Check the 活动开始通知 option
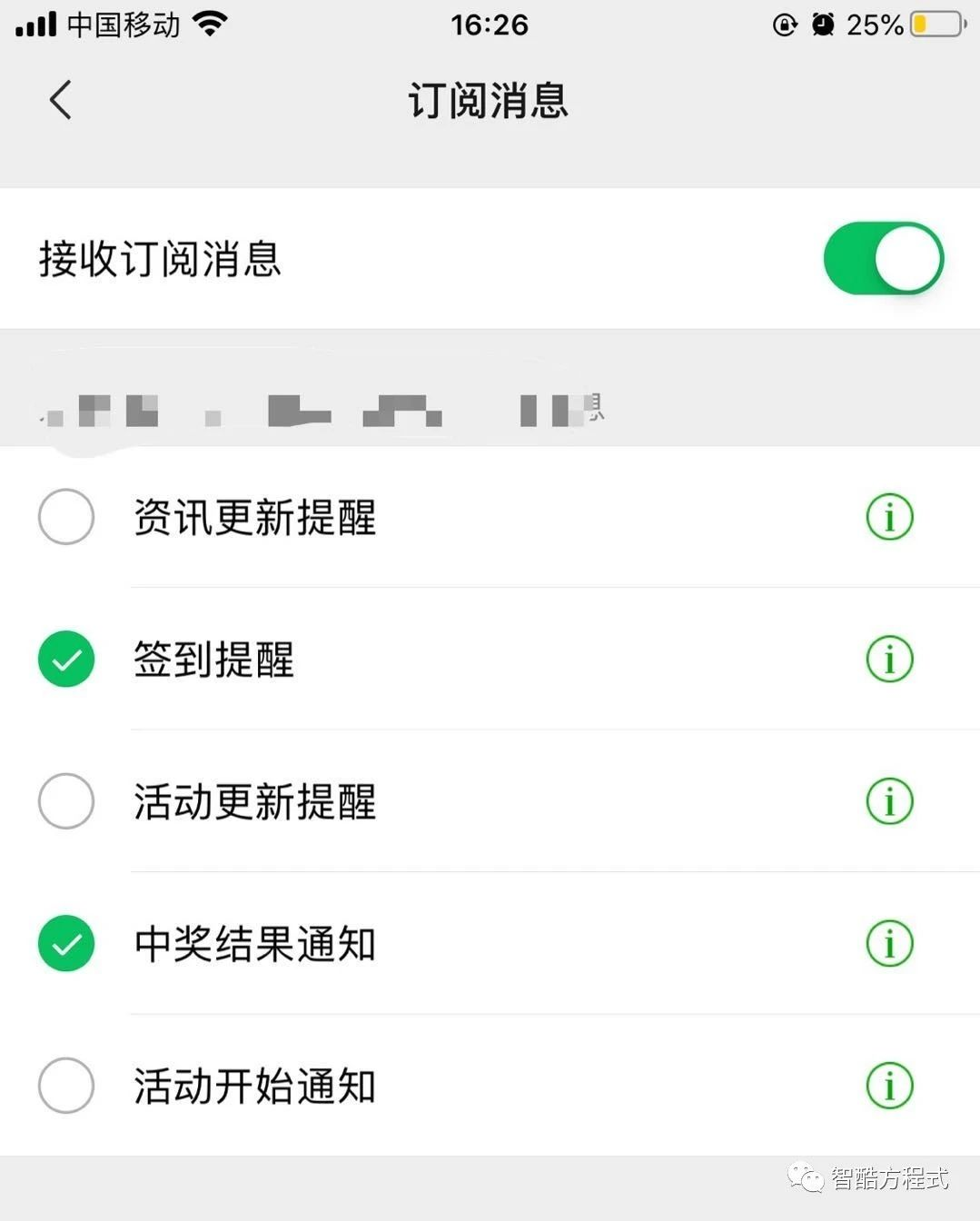The image size is (980, 1221). click(x=65, y=1085)
